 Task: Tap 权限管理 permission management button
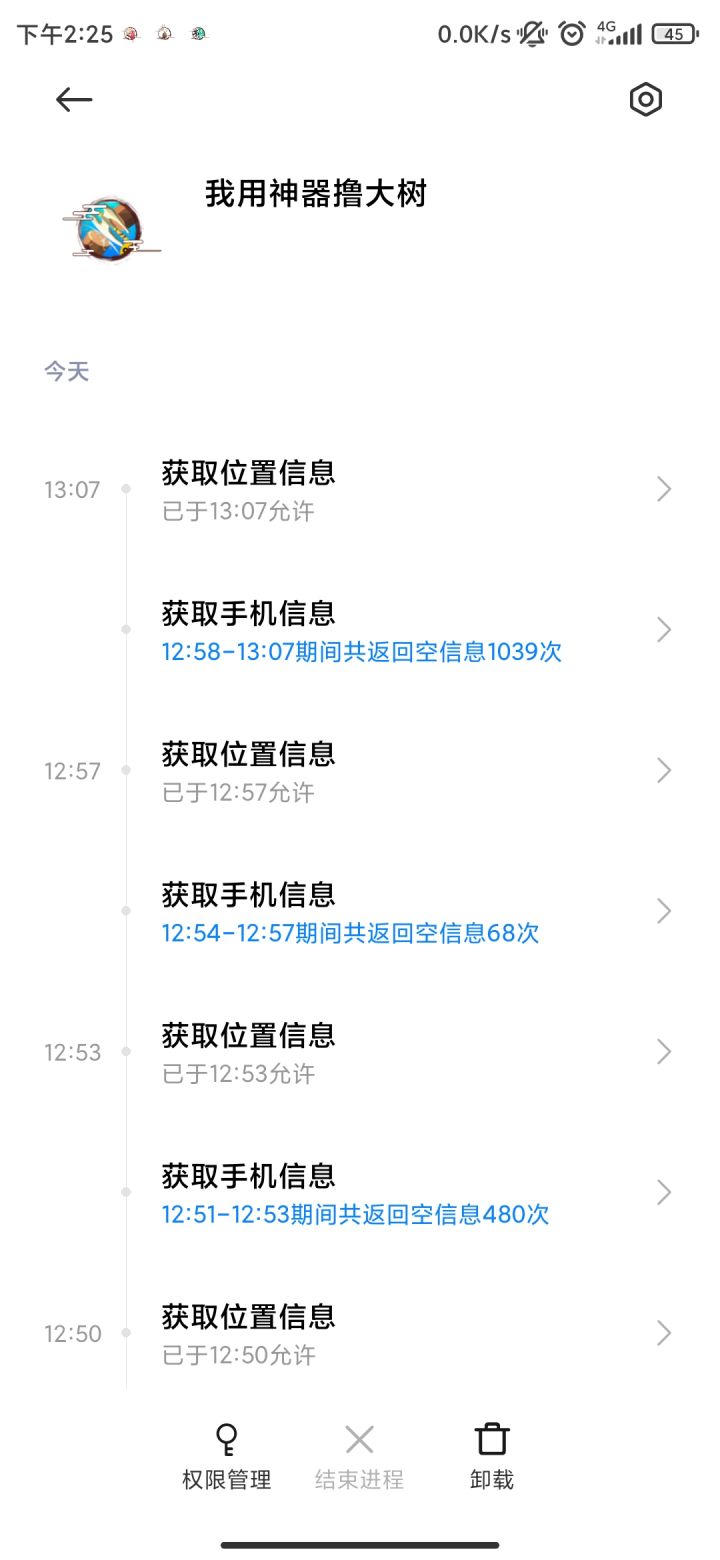[227, 1456]
